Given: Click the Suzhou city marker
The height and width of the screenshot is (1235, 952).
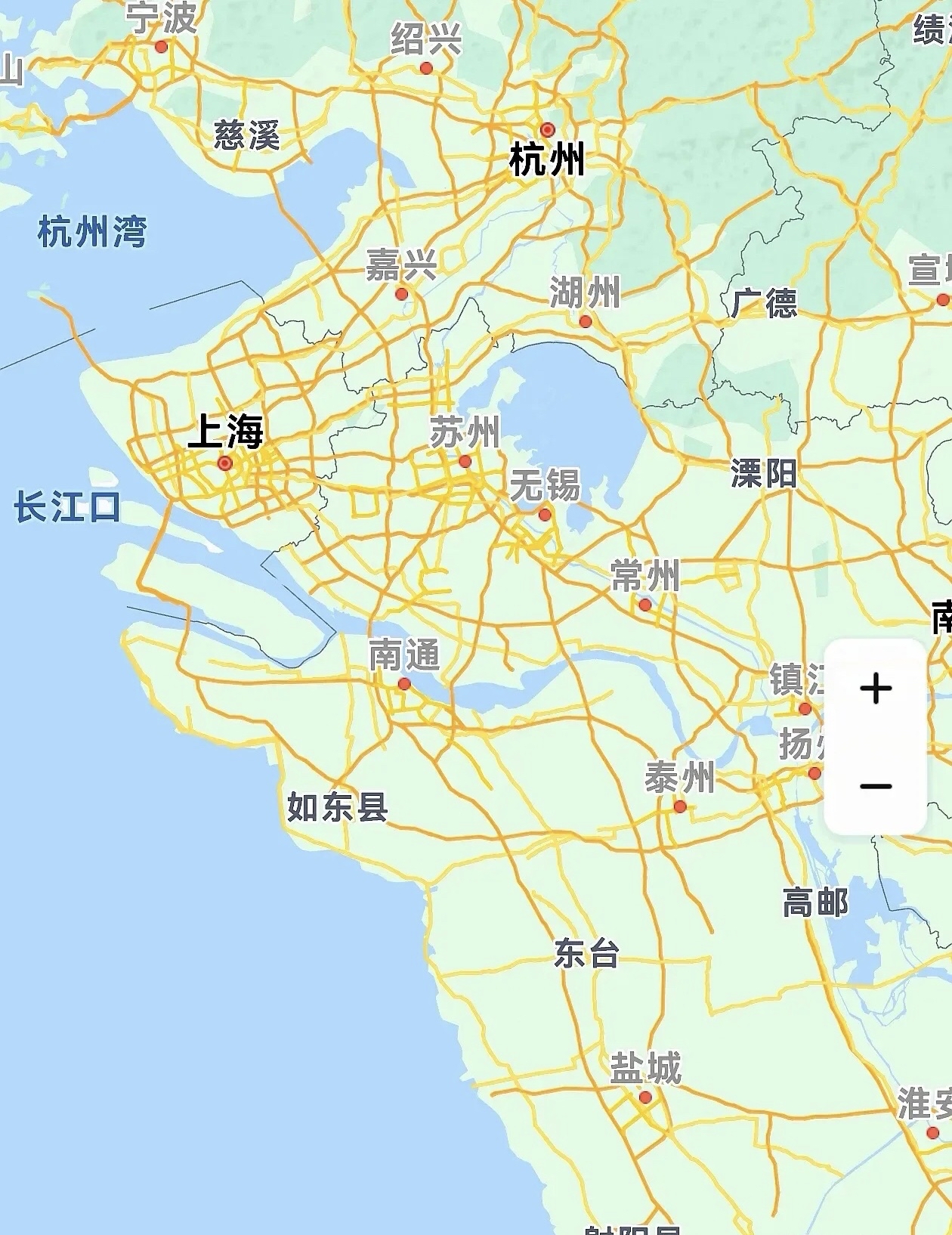Looking at the screenshot, I should pyautogui.click(x=466, y=462).
